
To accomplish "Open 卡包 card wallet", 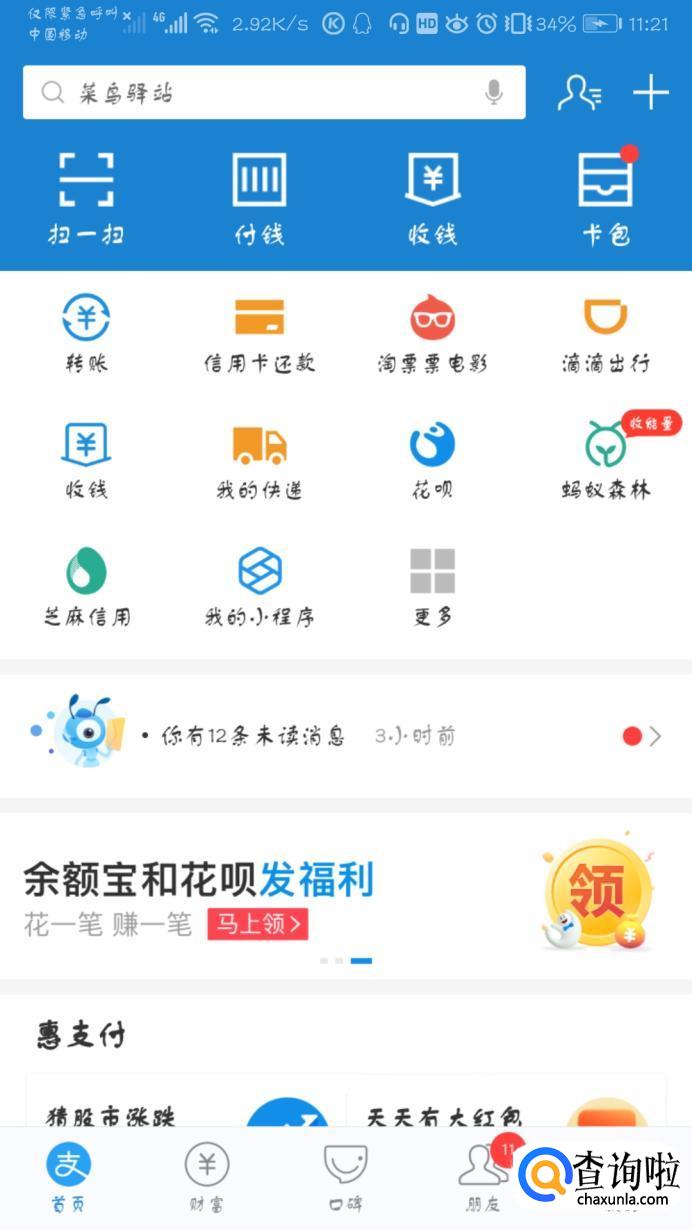I will click(x=606, y=198).
